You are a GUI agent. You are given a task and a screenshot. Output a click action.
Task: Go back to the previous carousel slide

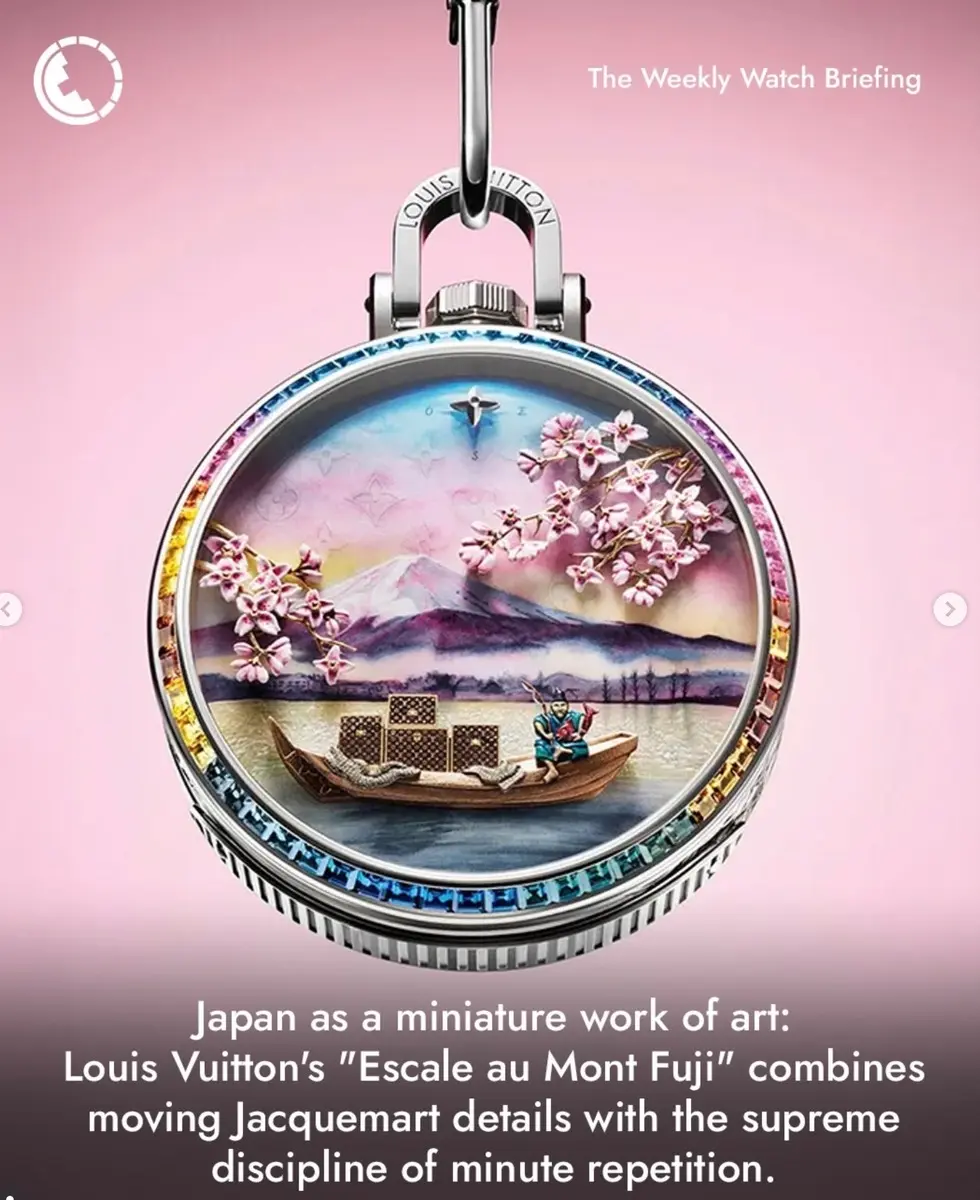pos(8,608)
